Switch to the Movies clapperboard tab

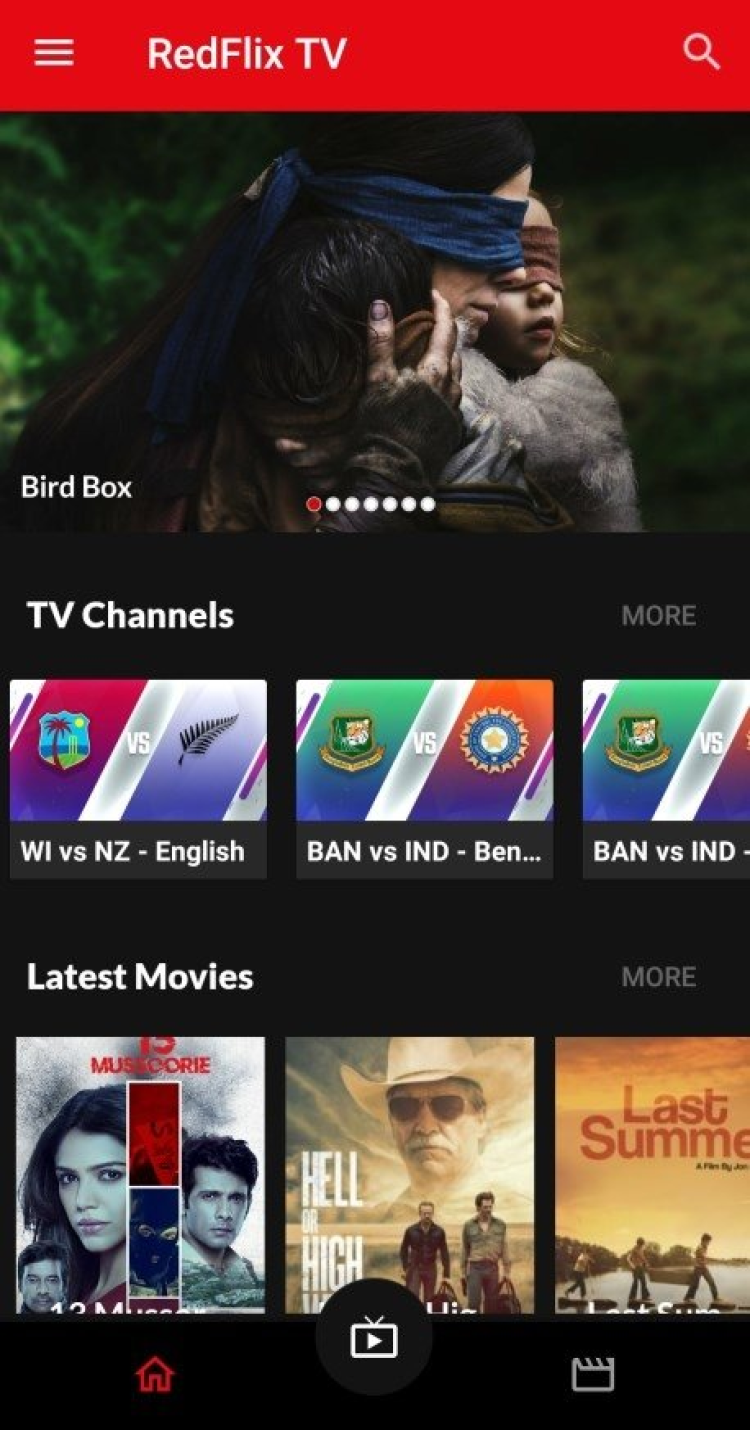coord(592,1375)
